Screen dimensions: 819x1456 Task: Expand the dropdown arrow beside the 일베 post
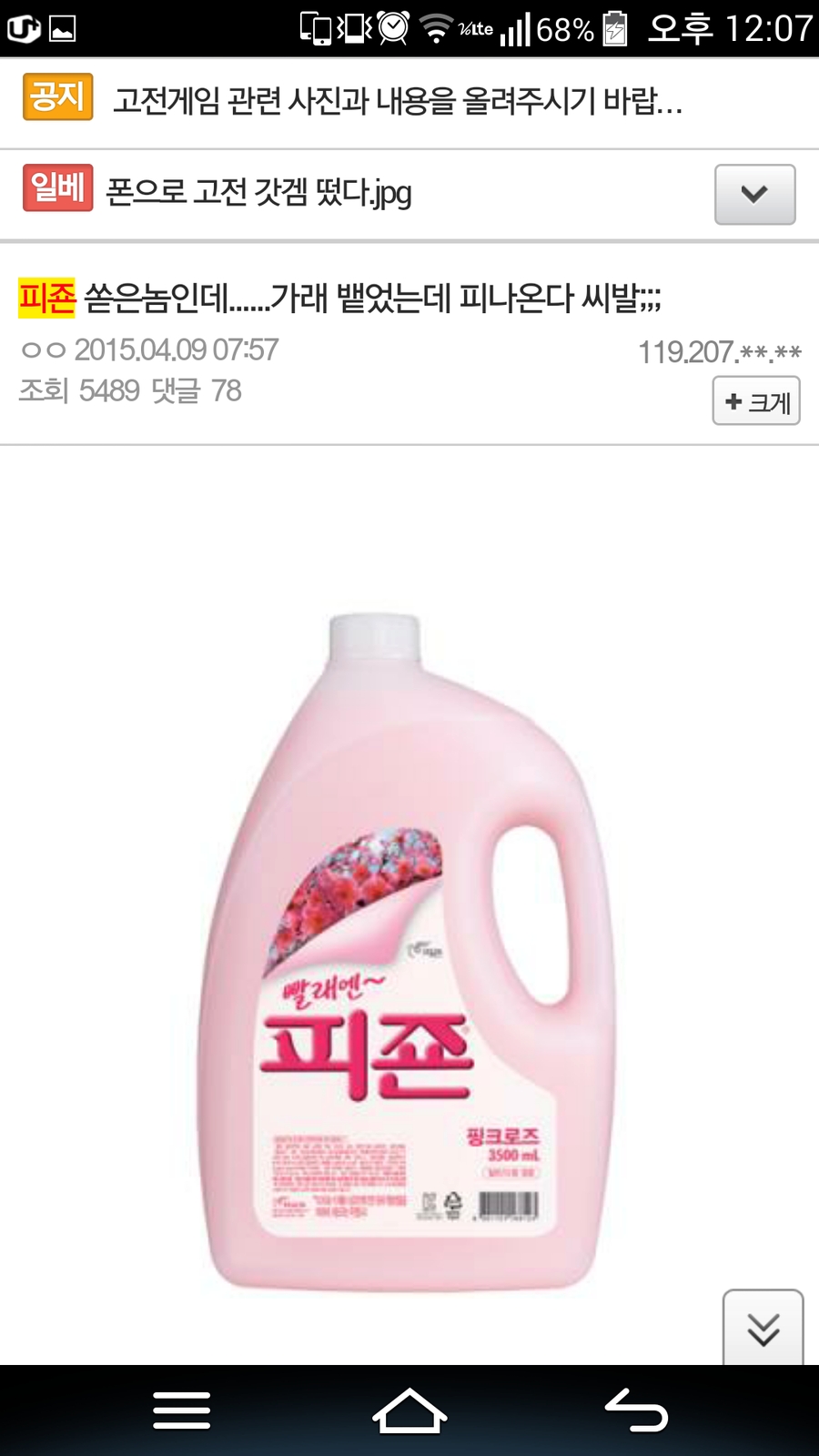pyautogui.click(x=754, y=194)
